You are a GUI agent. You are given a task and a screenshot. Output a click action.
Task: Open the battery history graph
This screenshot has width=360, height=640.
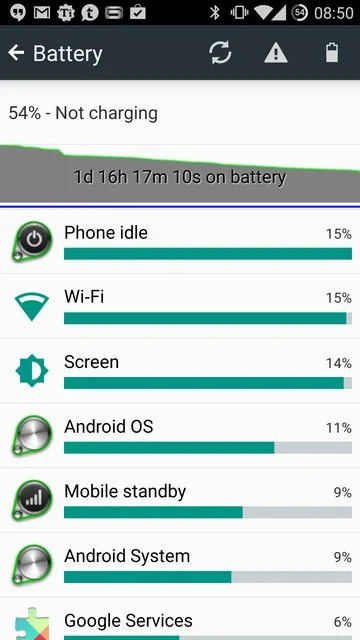[180, 173]
